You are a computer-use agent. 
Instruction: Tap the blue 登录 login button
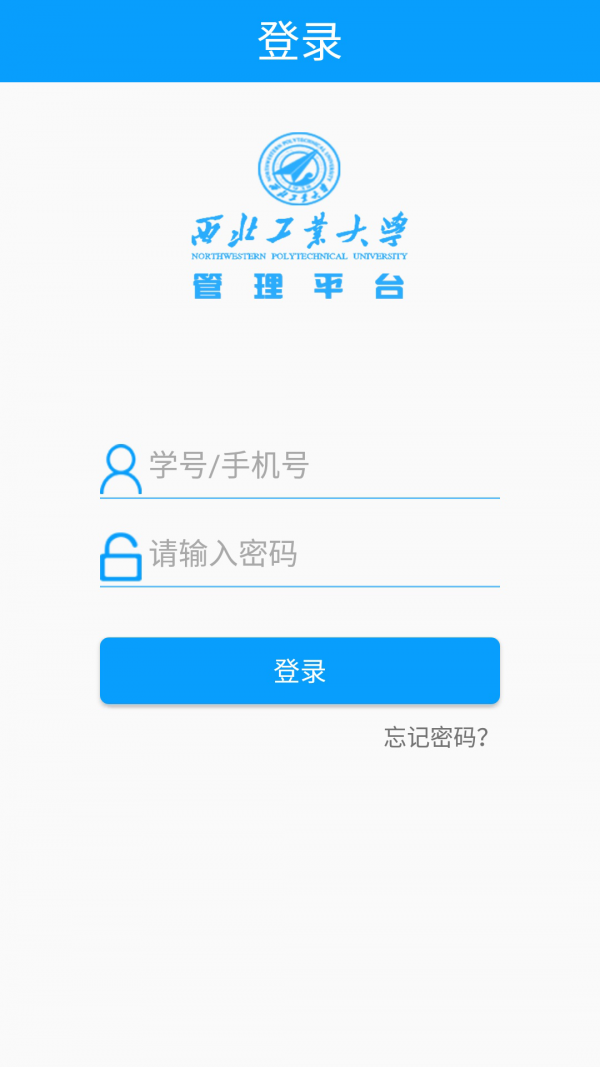click(x=300, y=671)
